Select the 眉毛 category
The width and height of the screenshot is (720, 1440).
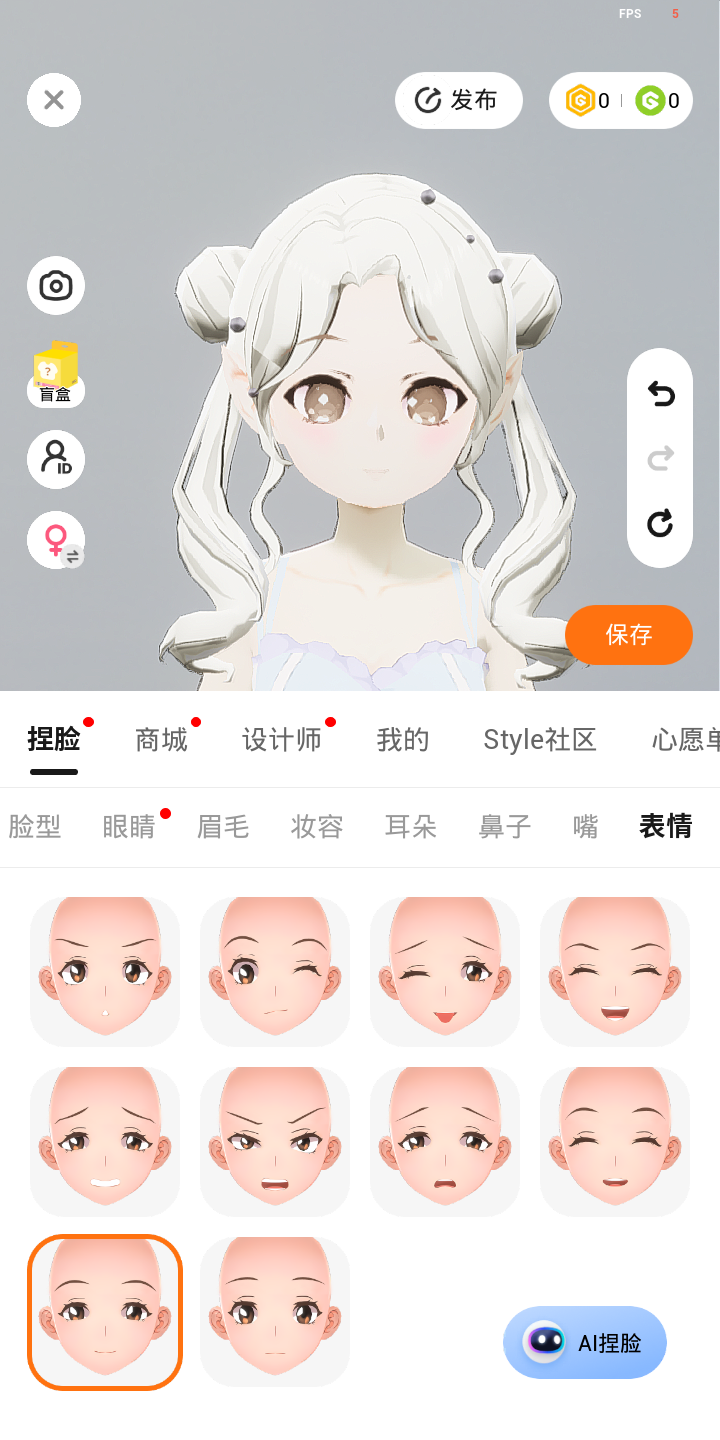[x=223, y=827]
